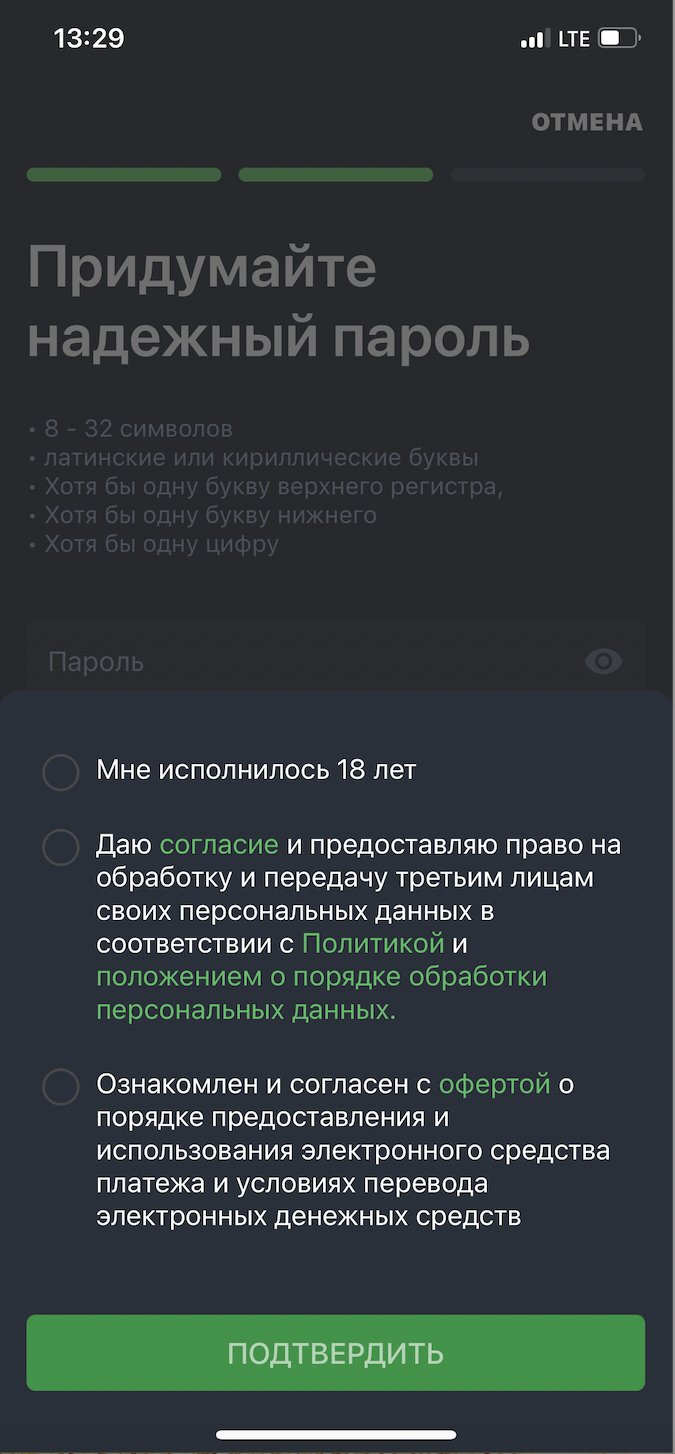Open 'положением о порядке обработки персональных данных' link
This screenshot has height=1454, width=675.
(321, 977)
